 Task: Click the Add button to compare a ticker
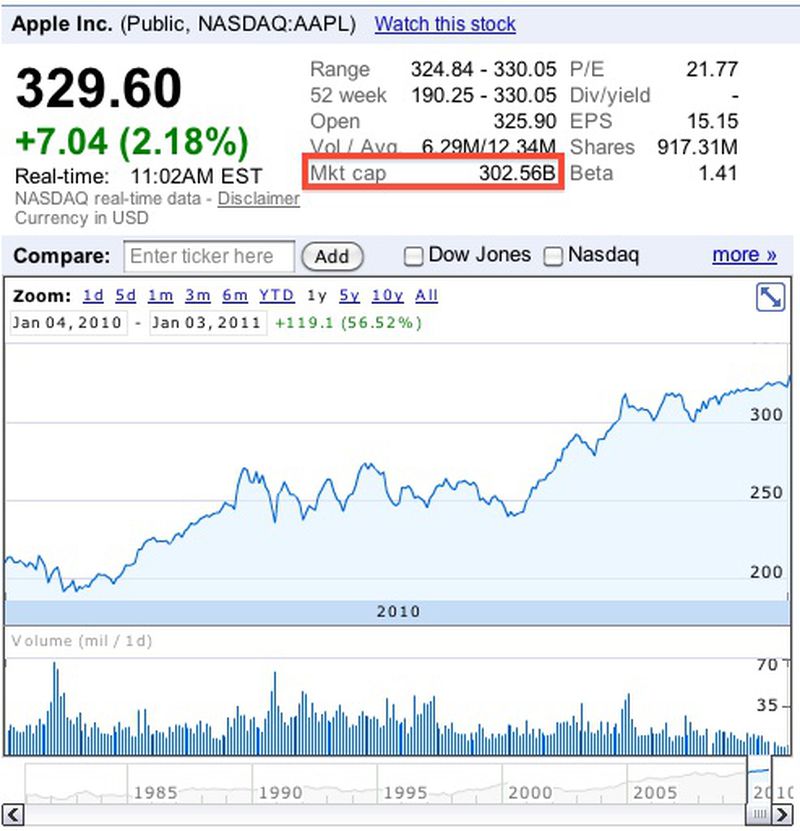[x=332, y=256]
